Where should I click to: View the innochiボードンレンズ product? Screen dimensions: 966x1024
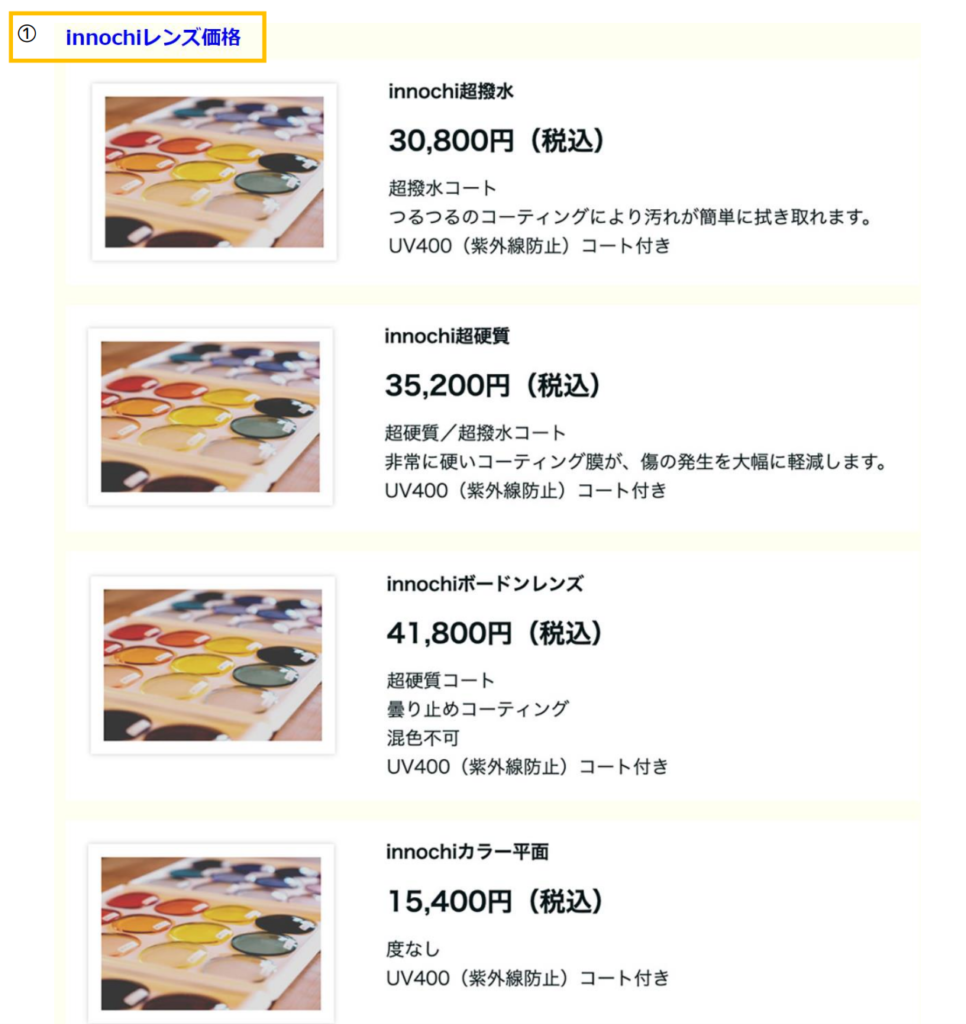tap(484, 584)
